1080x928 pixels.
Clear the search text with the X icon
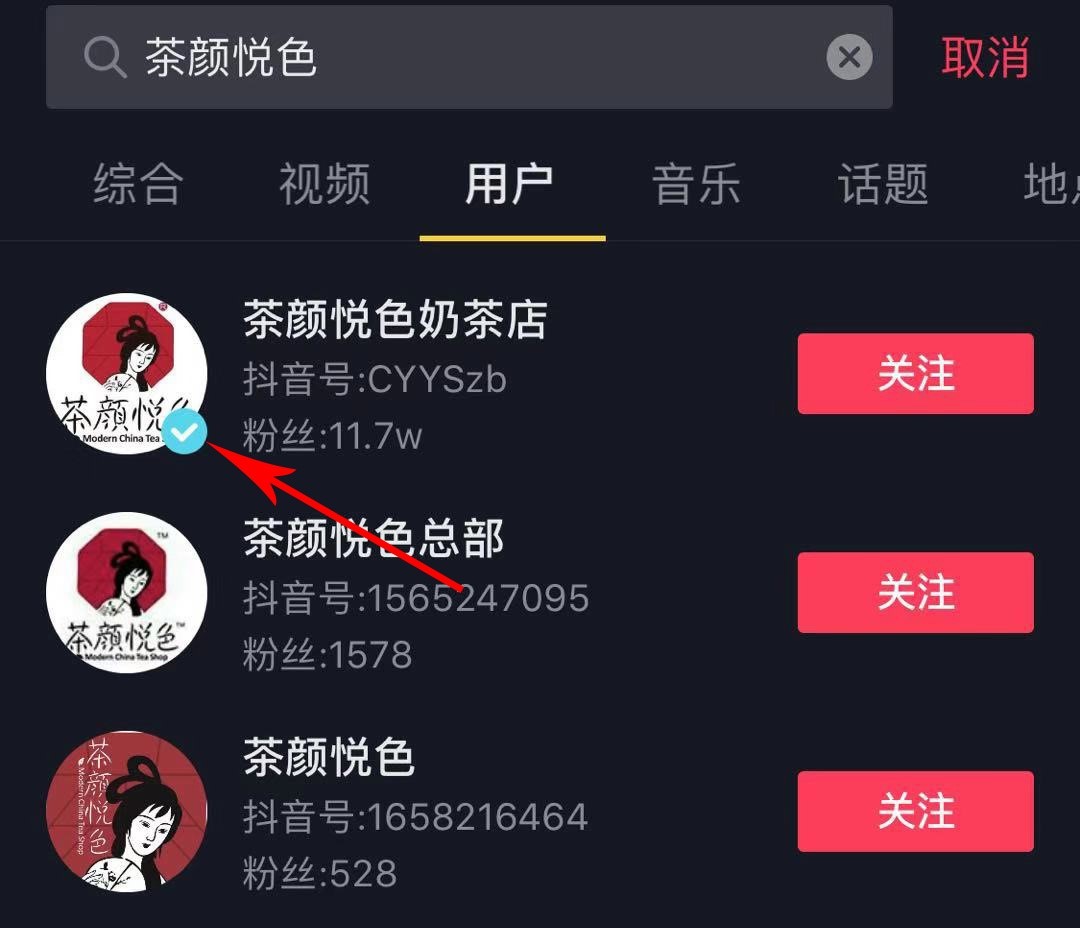(849, 58)
